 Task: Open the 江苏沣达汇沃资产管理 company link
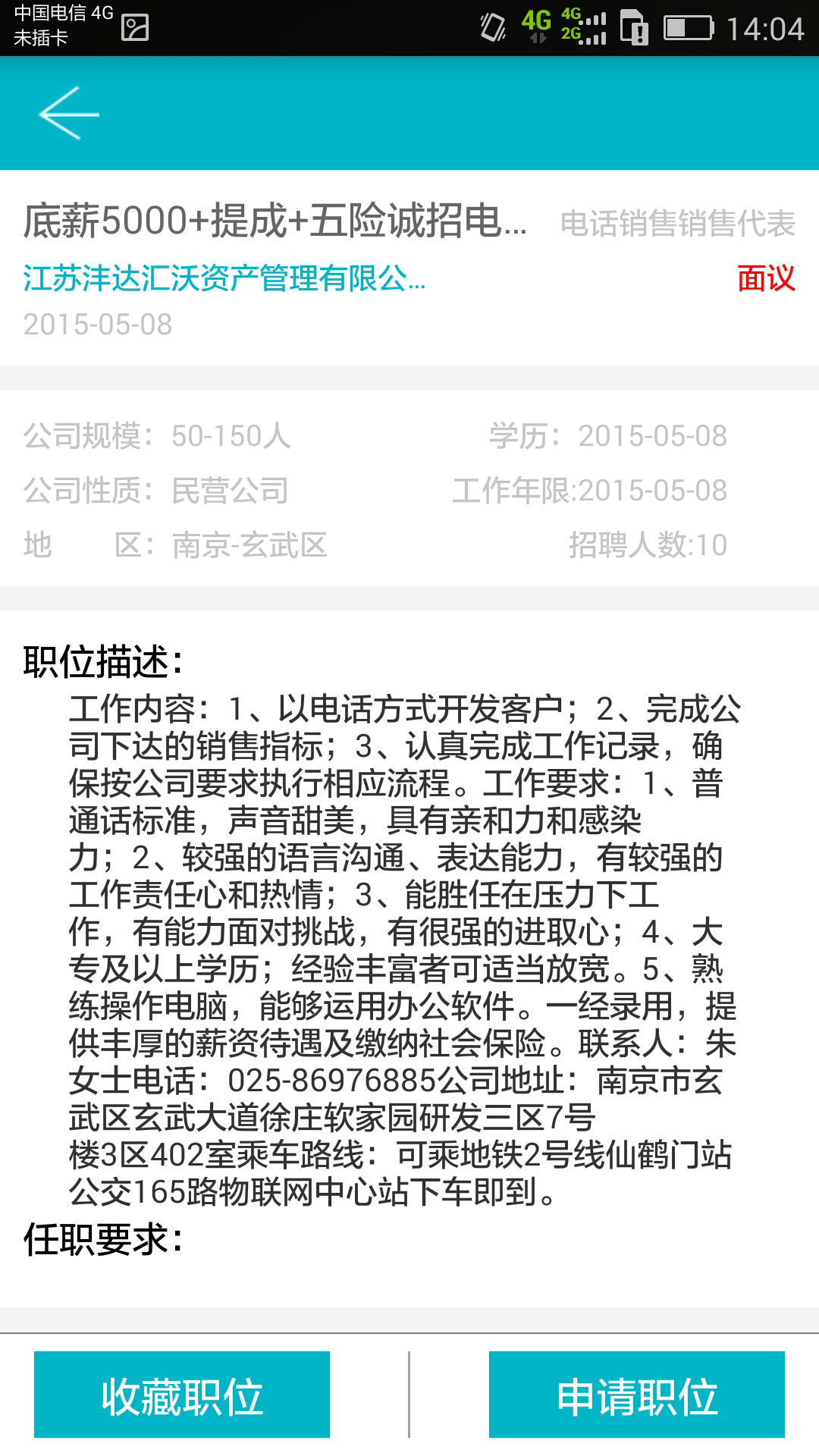[224, 278]
